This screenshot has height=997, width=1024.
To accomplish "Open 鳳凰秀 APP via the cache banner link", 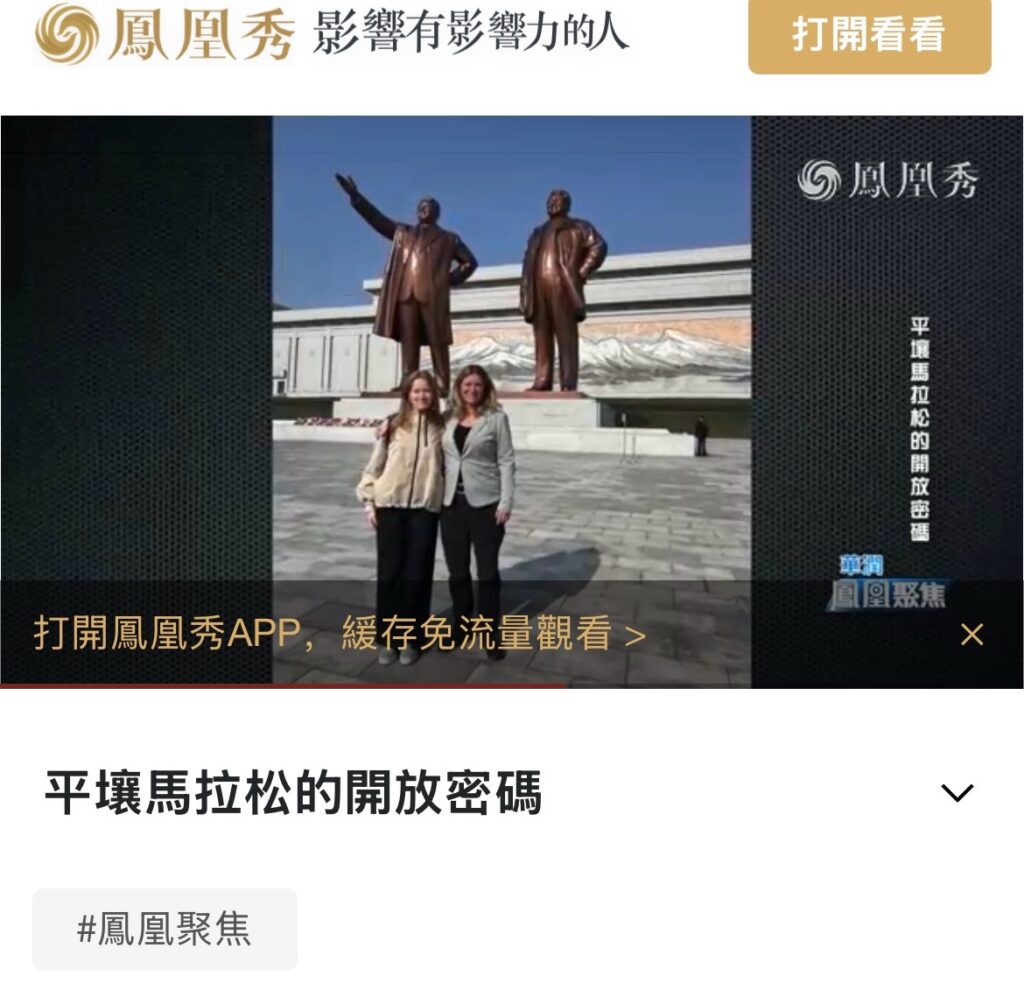I will point(340,634).
